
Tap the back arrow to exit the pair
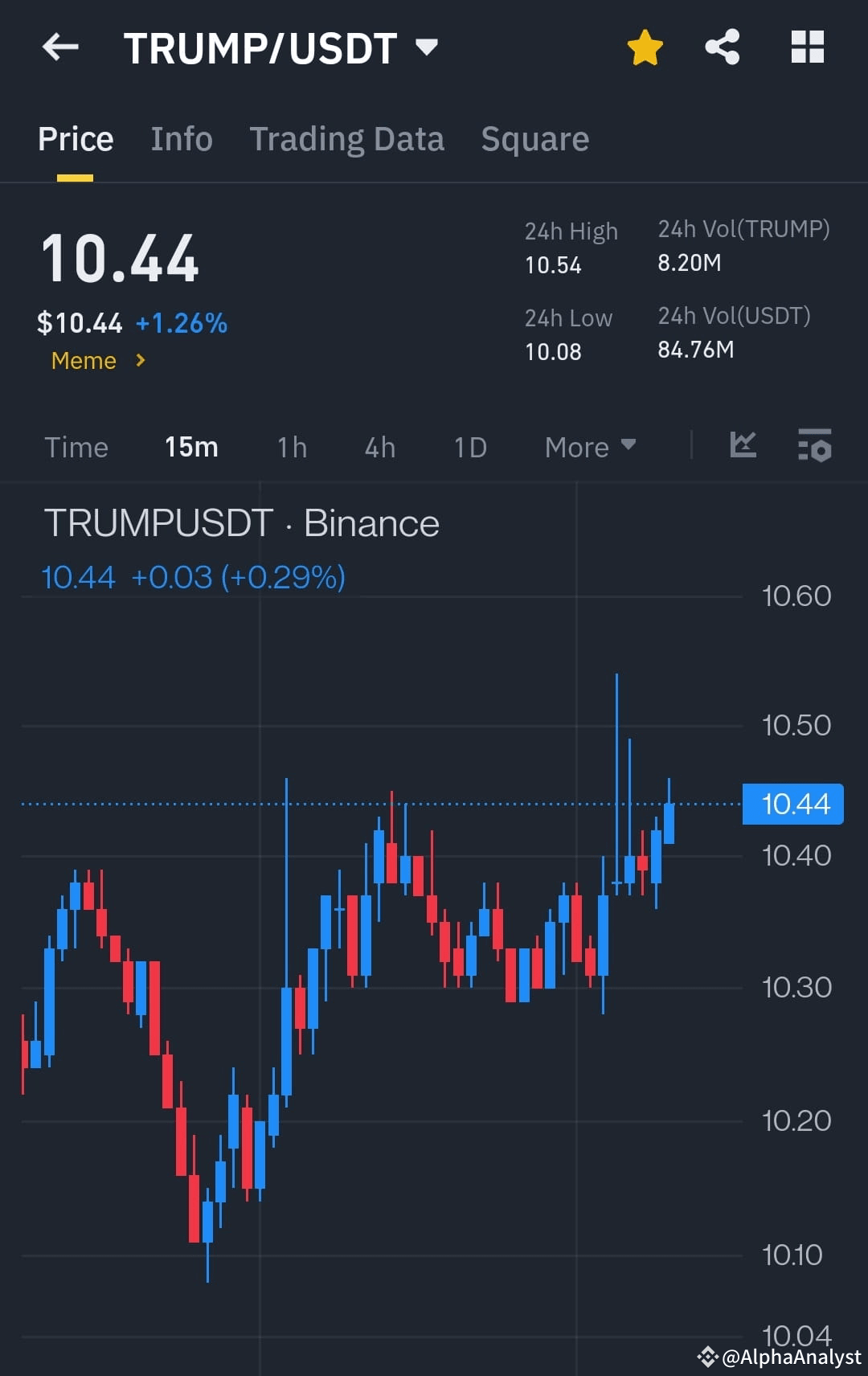[x=59, y=47]
